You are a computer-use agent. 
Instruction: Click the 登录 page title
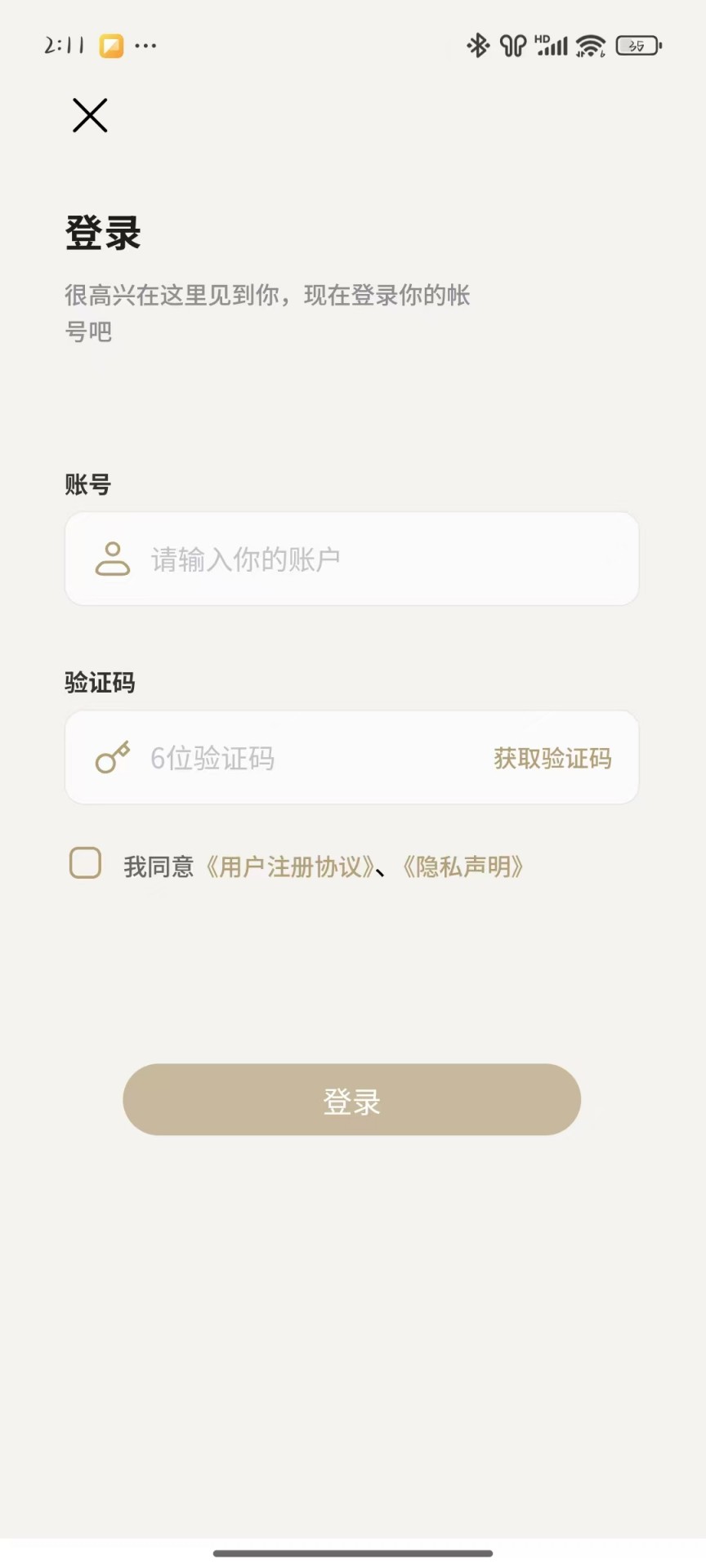tap(103, 234)
